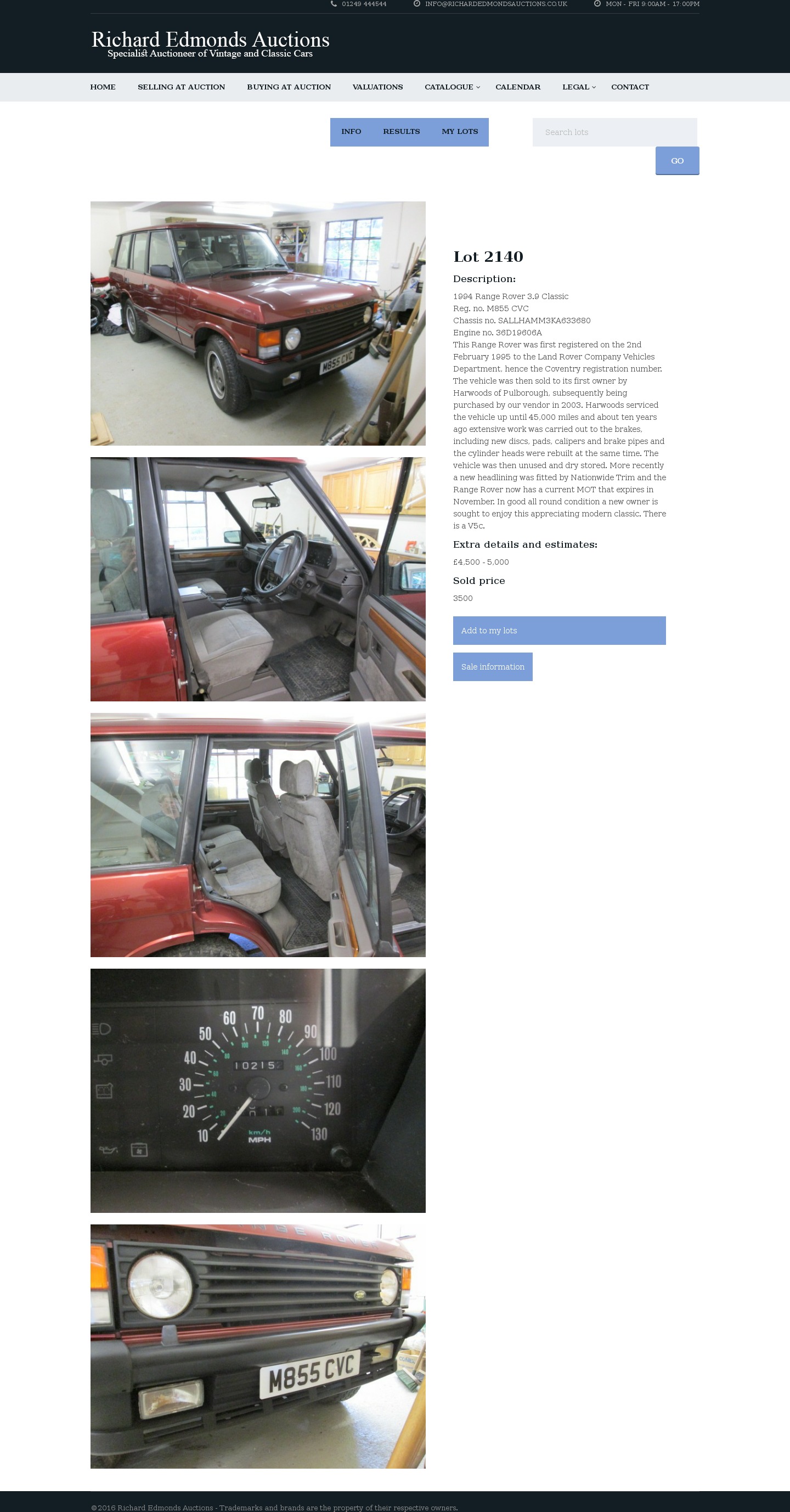Tap the GO search button

click(x=677, y=161)
